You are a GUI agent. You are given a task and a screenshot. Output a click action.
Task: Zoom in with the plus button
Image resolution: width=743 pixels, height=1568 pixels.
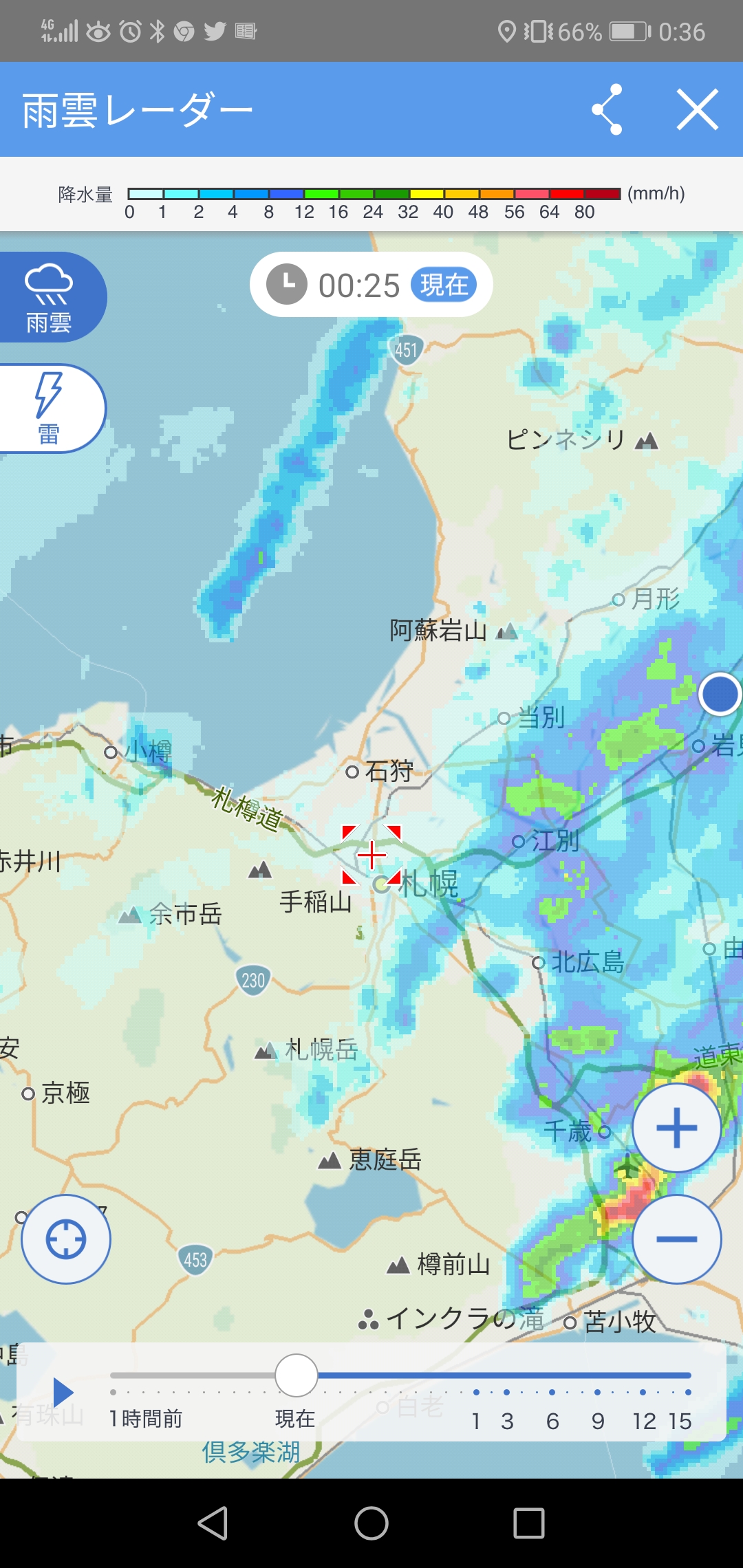tap(676, 1128)
